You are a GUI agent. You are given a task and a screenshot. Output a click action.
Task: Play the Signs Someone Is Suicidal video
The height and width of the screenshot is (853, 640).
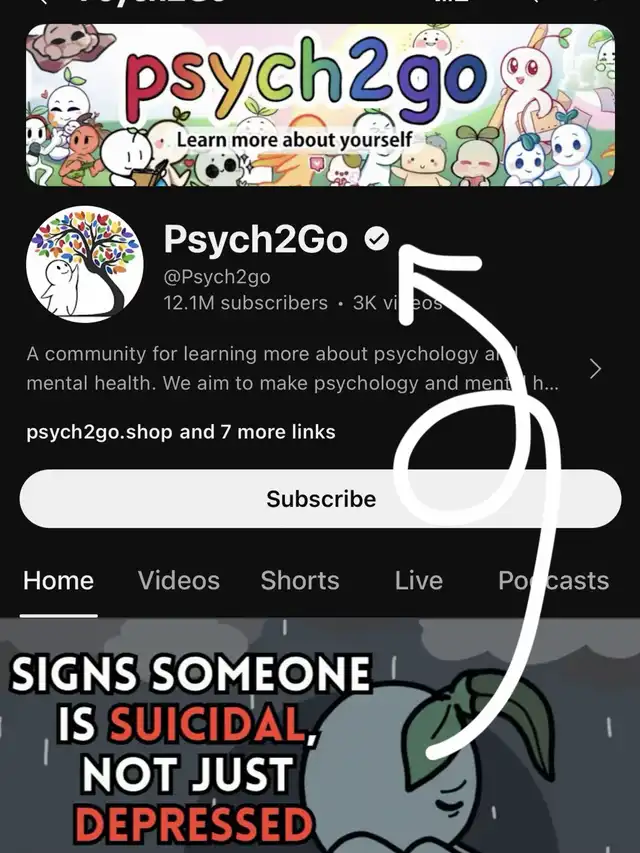coord(320,735)
